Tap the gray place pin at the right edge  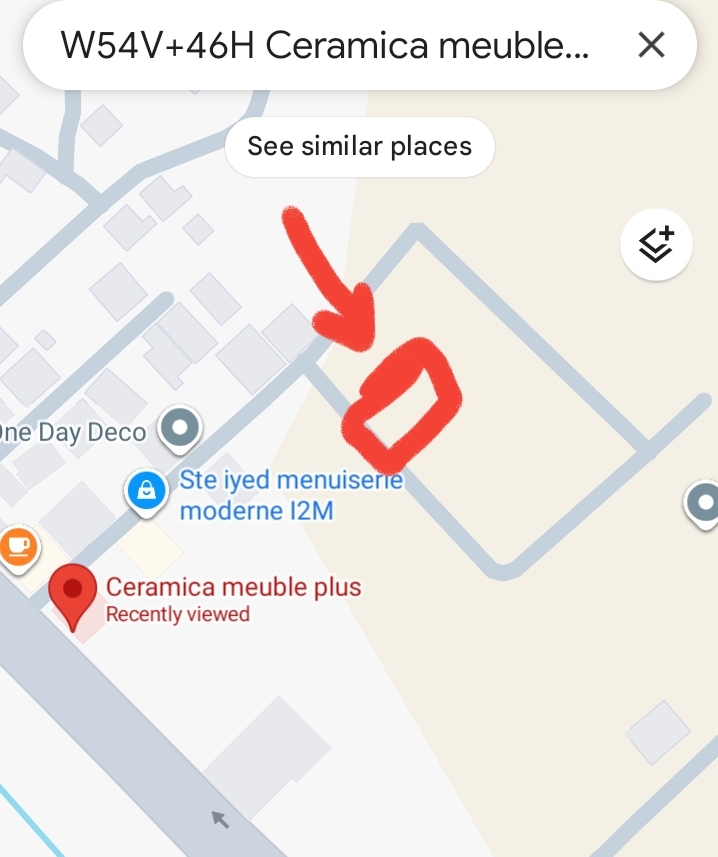704,502
